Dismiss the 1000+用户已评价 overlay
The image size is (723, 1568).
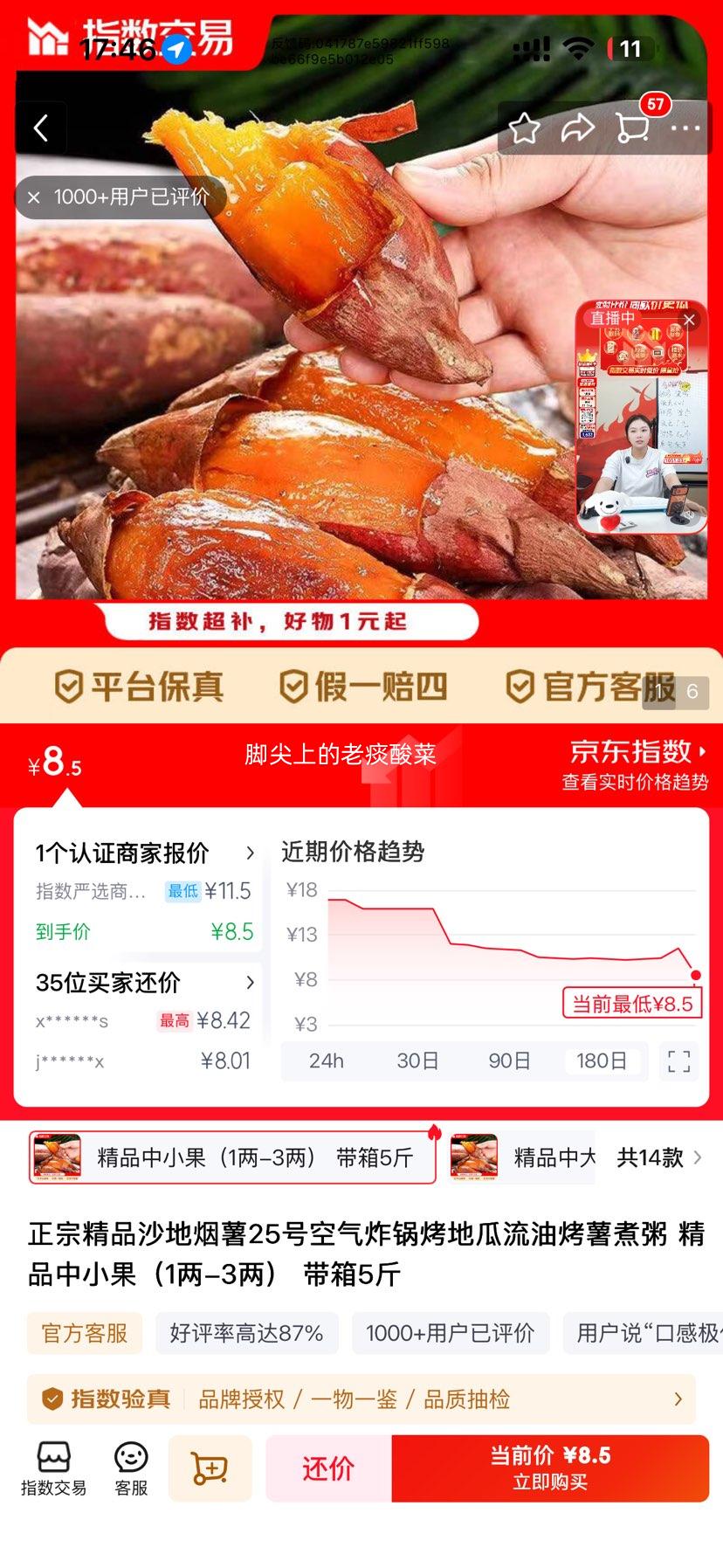(x=33, y=197)
